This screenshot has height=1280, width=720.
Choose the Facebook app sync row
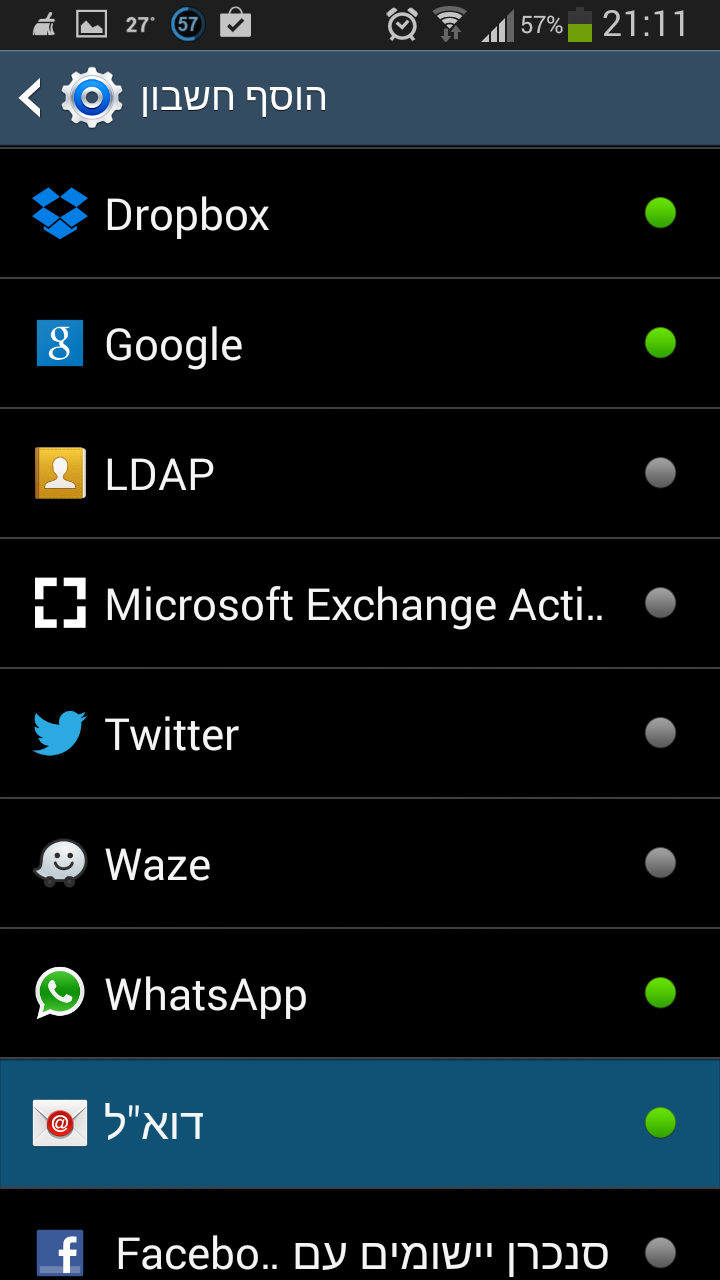(x=360, y=1250)
